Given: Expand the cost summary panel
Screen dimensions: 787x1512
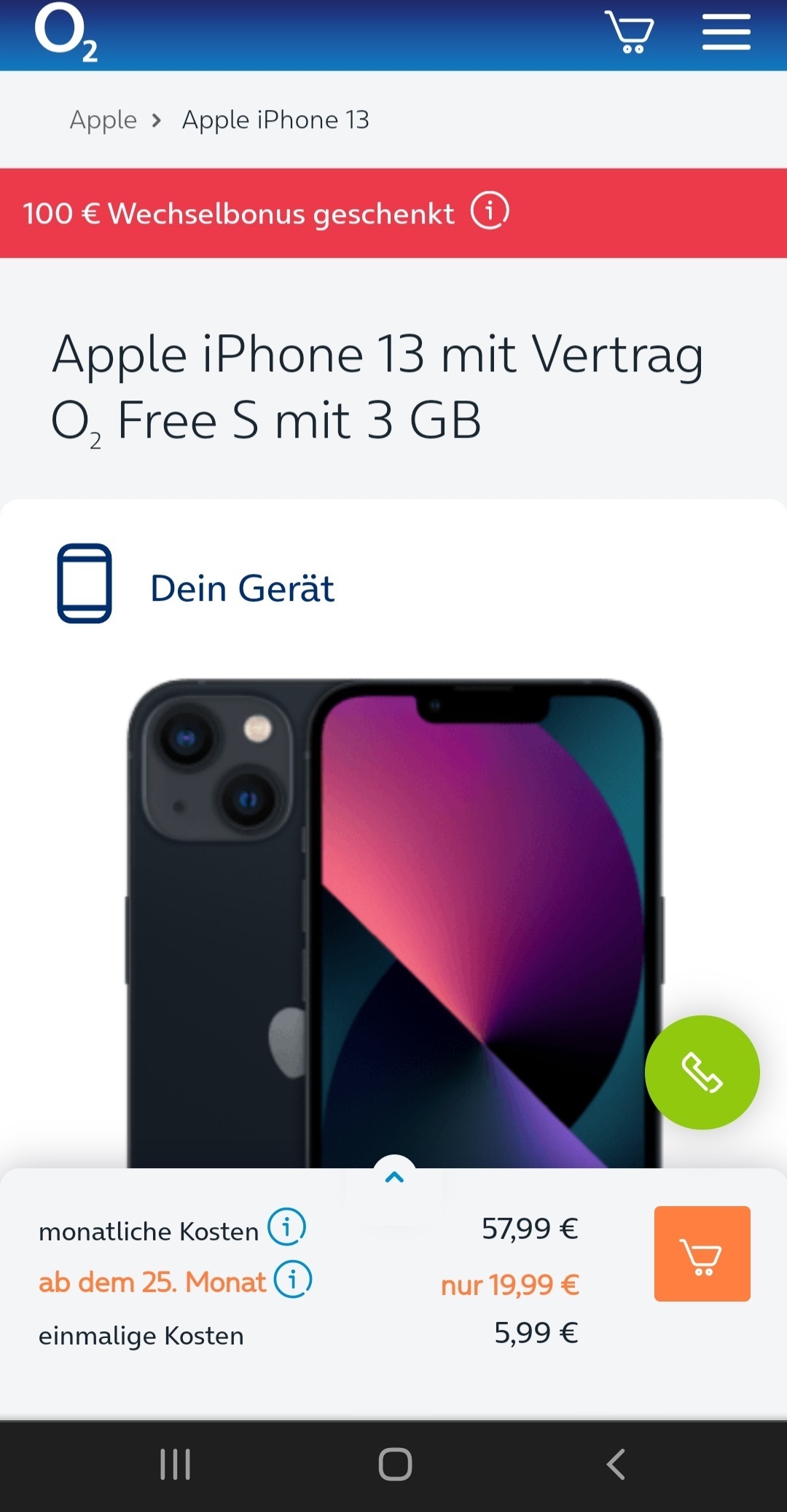Looking at the screenshot, I should tap(394, 1176).
